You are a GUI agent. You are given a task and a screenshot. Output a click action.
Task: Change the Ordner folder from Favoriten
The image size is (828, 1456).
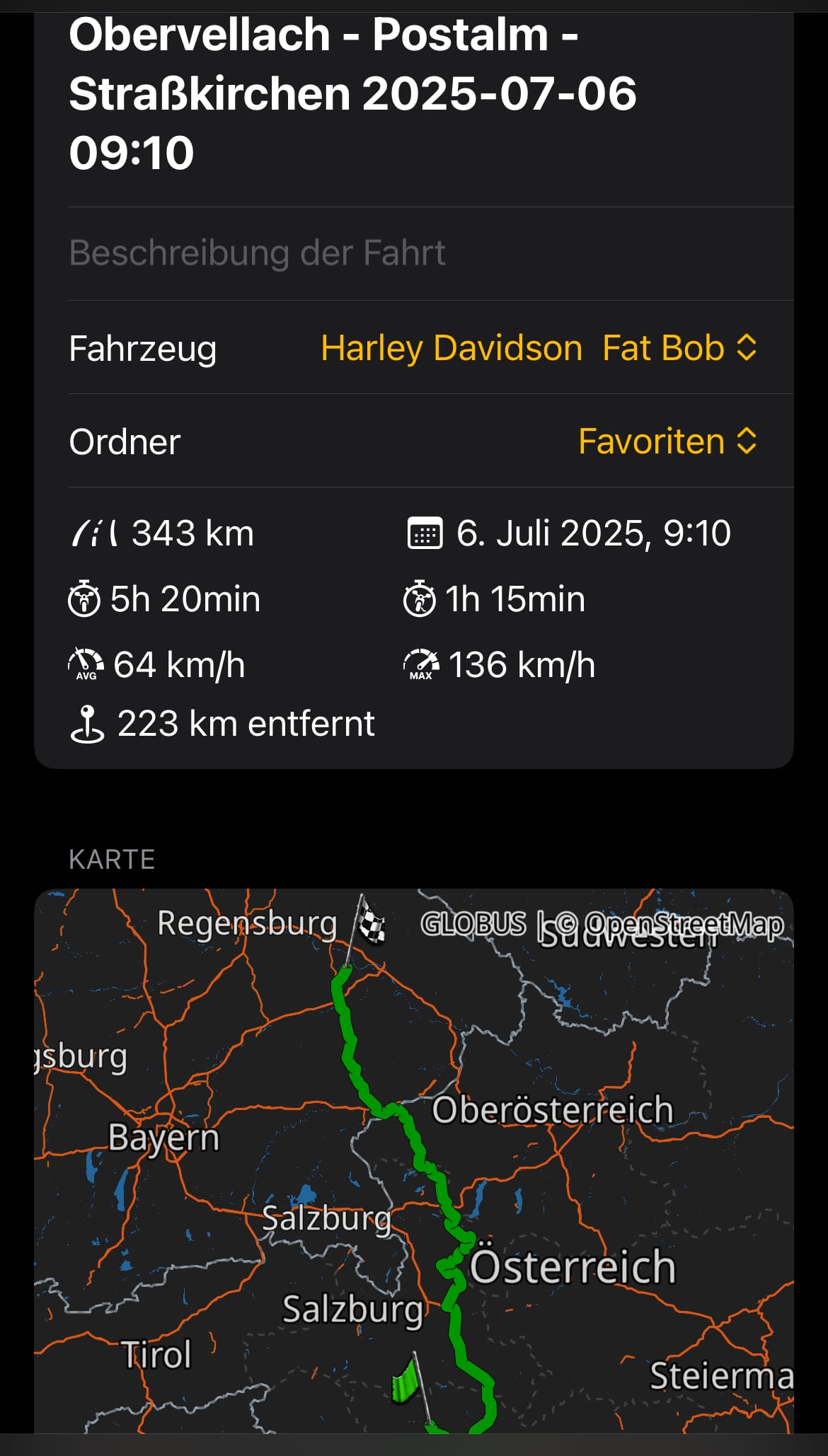667,441
